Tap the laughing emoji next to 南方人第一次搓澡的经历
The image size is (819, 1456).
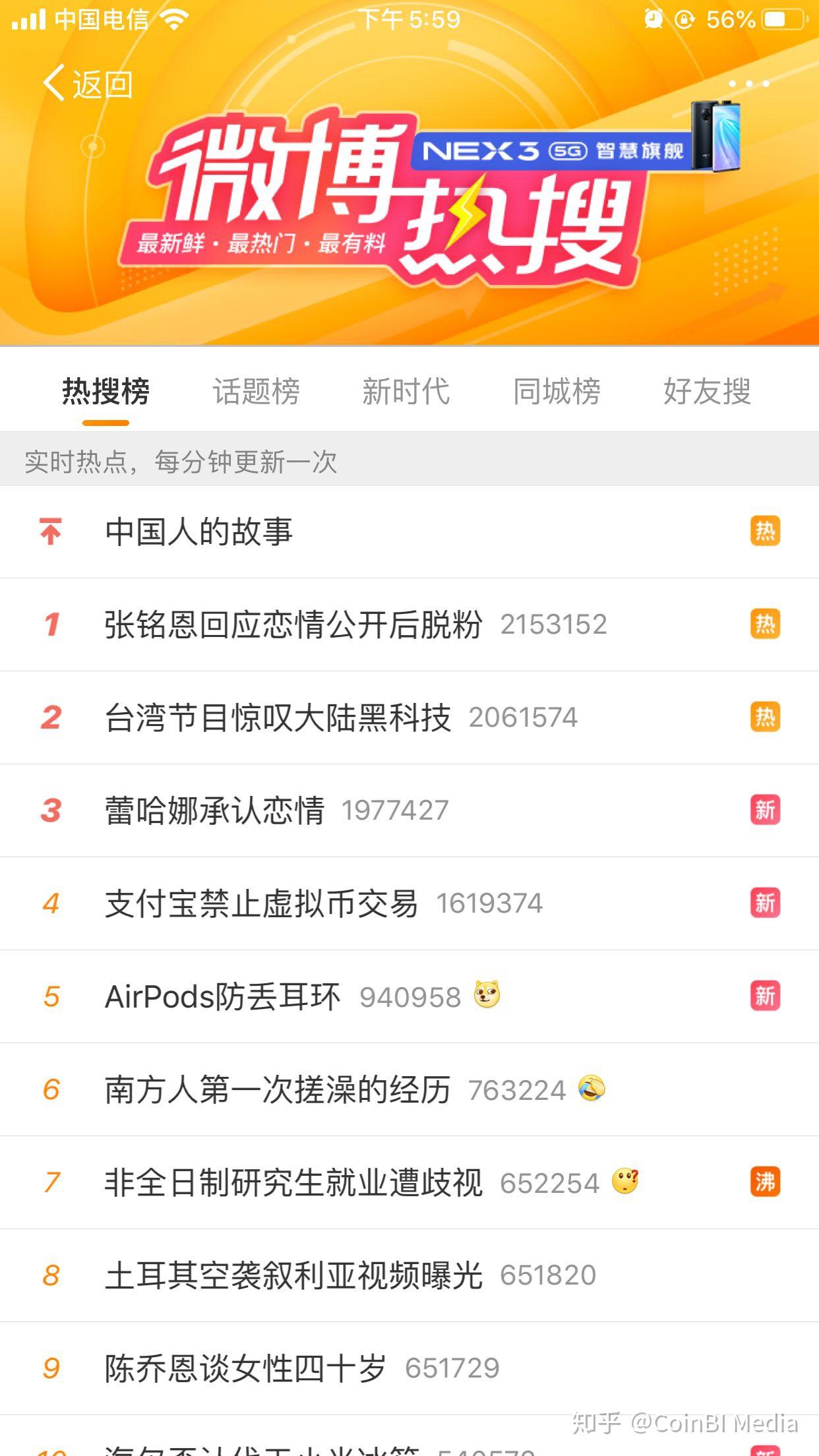click(x=593, y=1088)
